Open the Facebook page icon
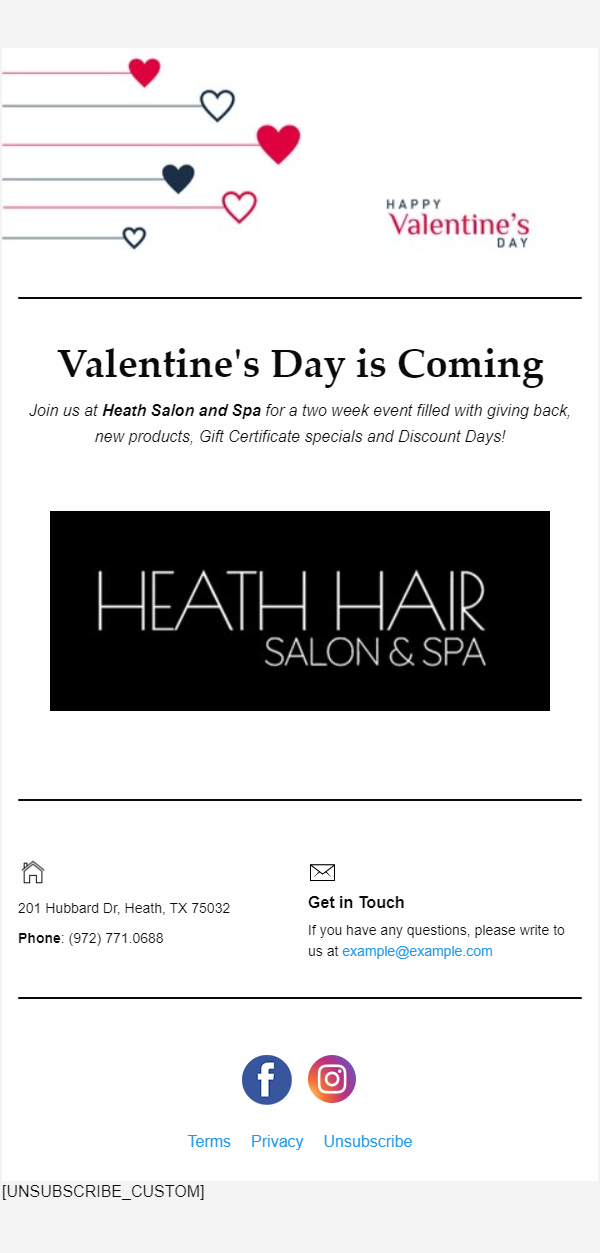 pyautogui.click(x=267, y=1080)
